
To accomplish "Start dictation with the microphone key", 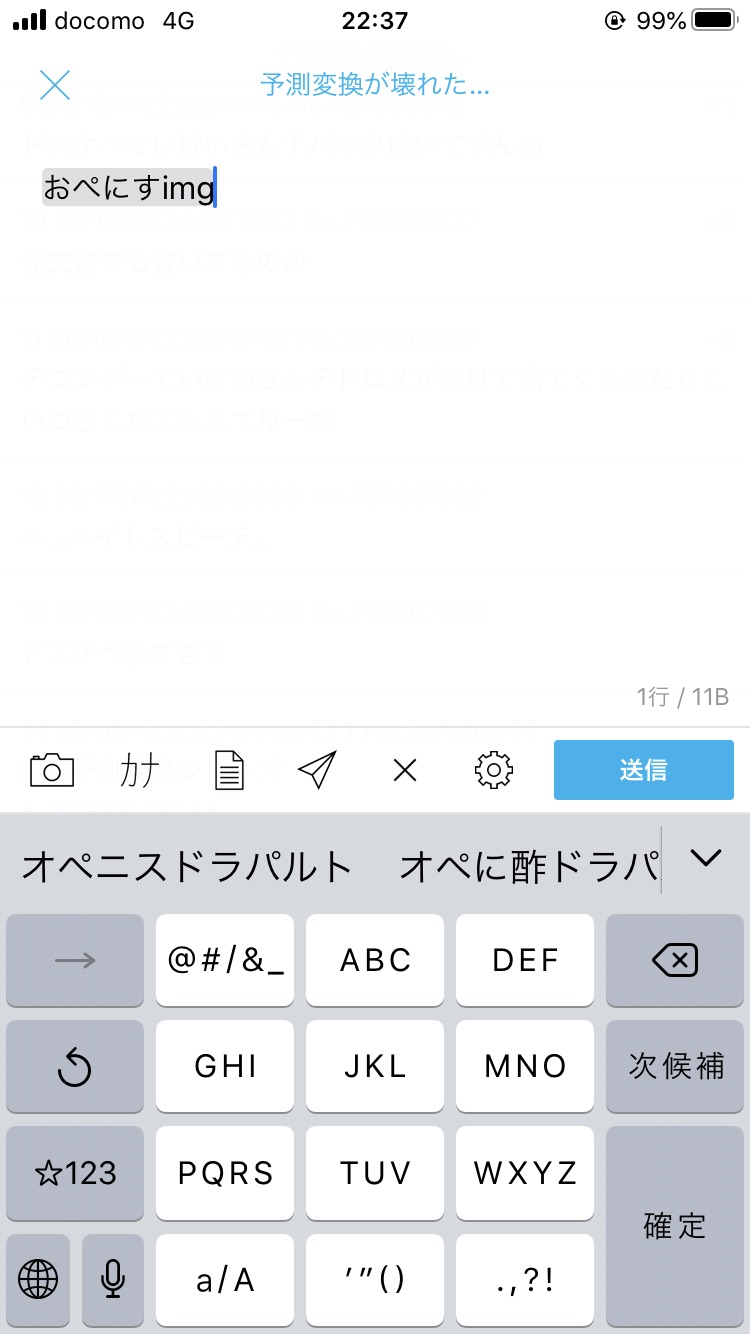I will (x=113, y=1278).
